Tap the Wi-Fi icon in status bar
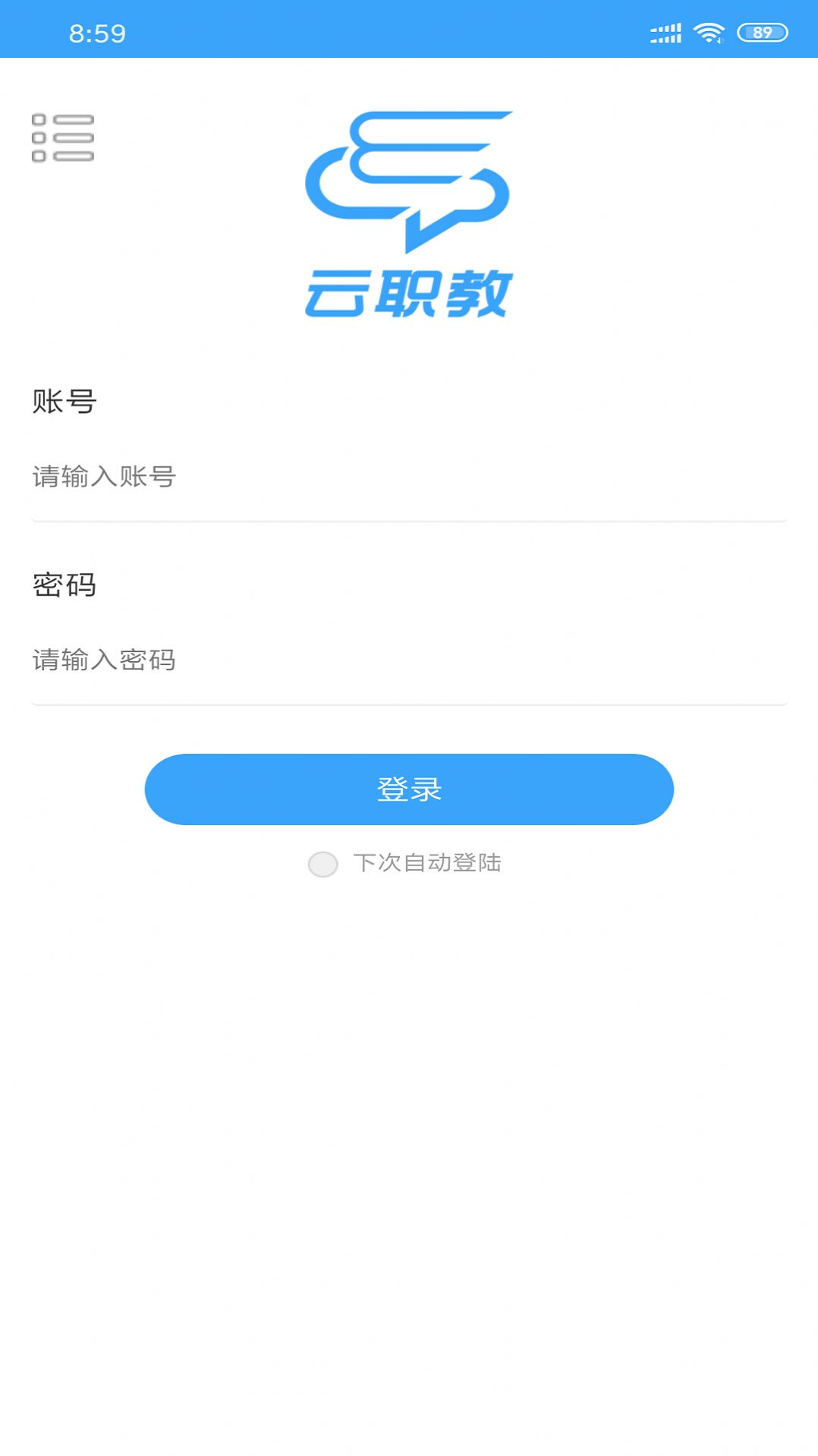 tap(708, 32)
